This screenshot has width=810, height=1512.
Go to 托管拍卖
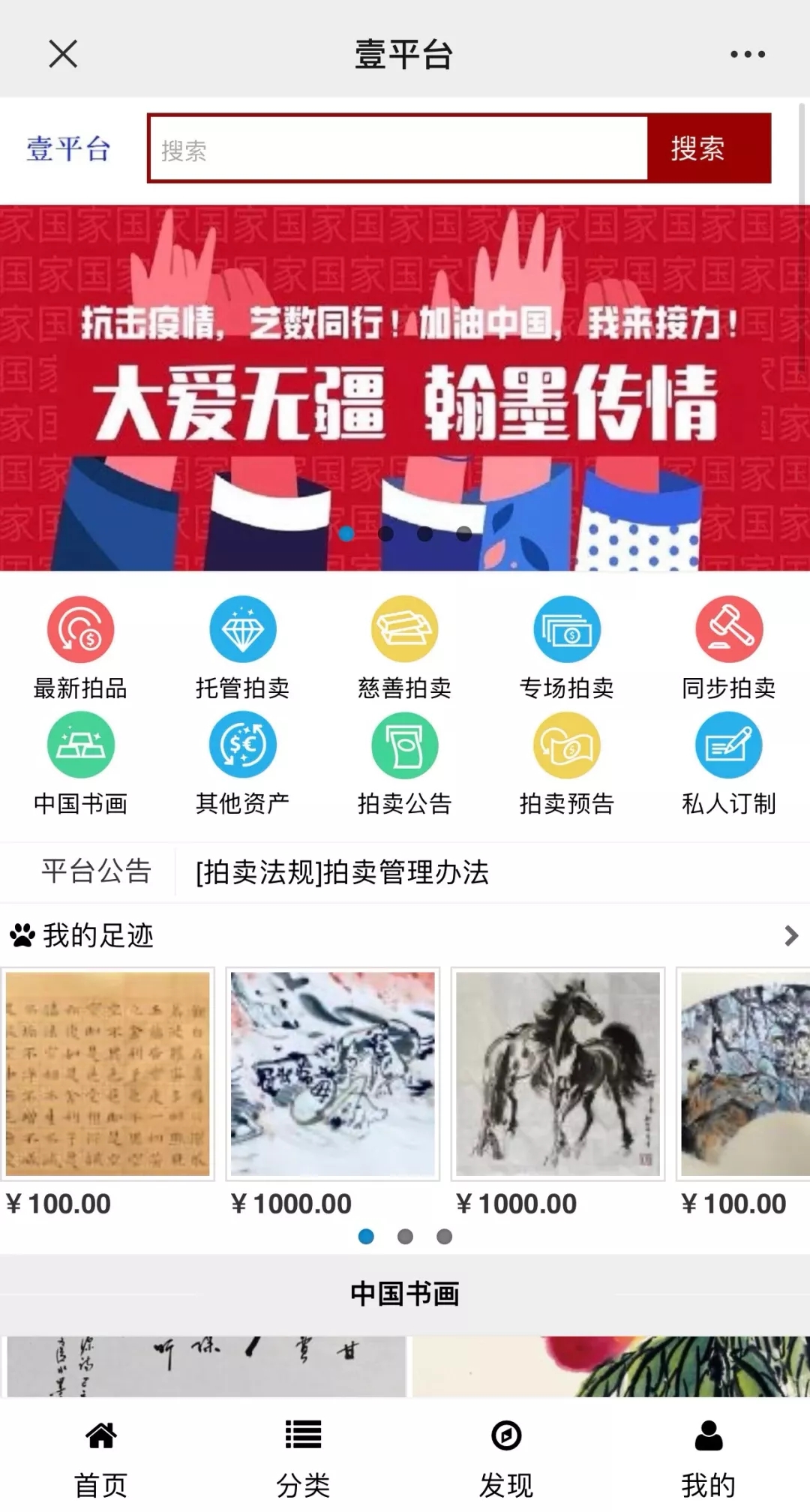click(x=242, y=646)
